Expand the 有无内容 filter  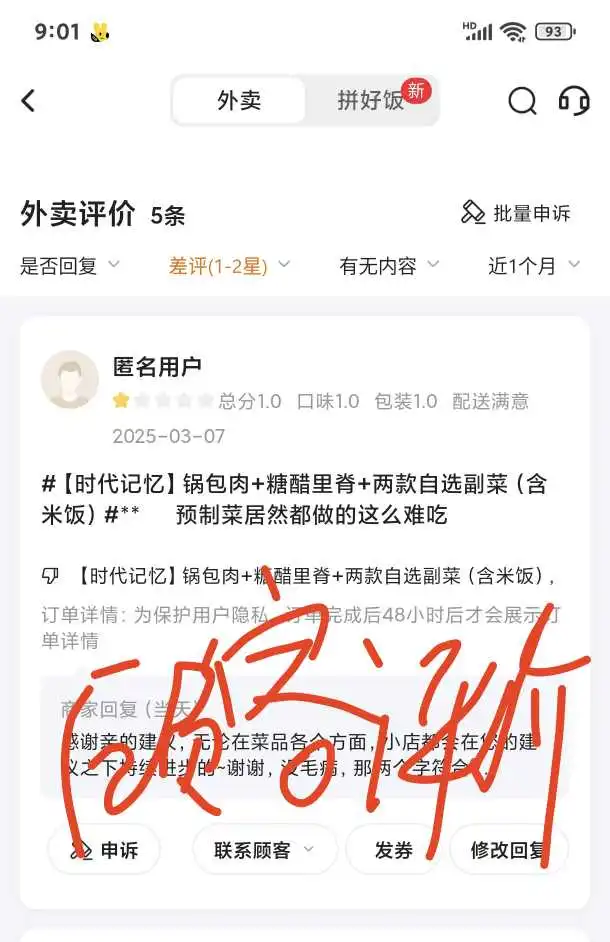(389, 265)
